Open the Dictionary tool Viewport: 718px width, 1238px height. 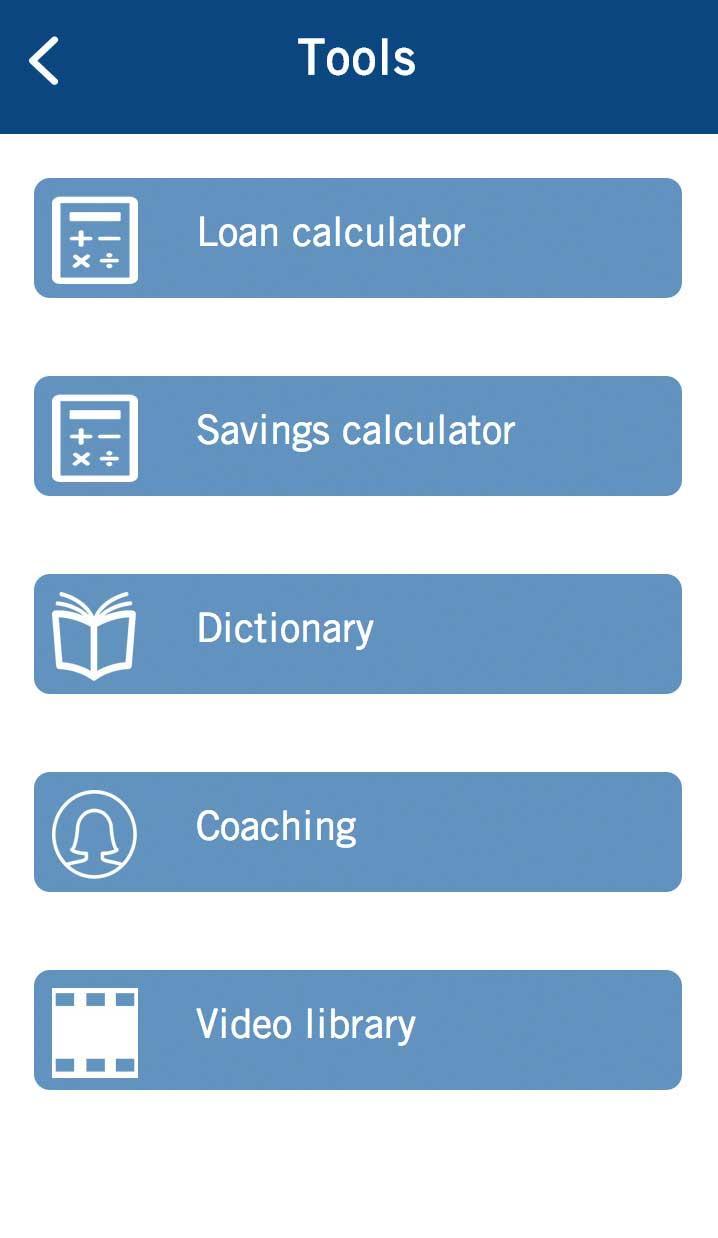pyautogui.click(x=358, y=634)
